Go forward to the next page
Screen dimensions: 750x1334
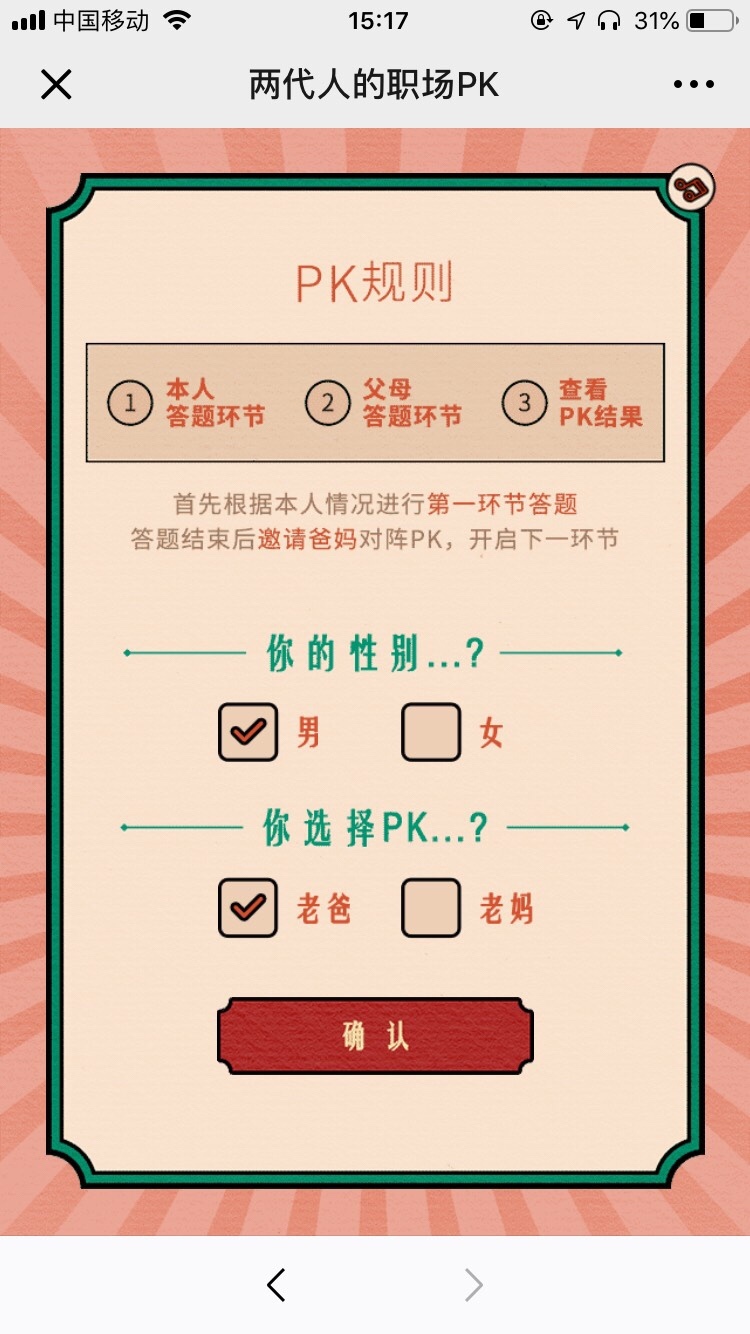pyautogui.click(x=473, y=1284)
